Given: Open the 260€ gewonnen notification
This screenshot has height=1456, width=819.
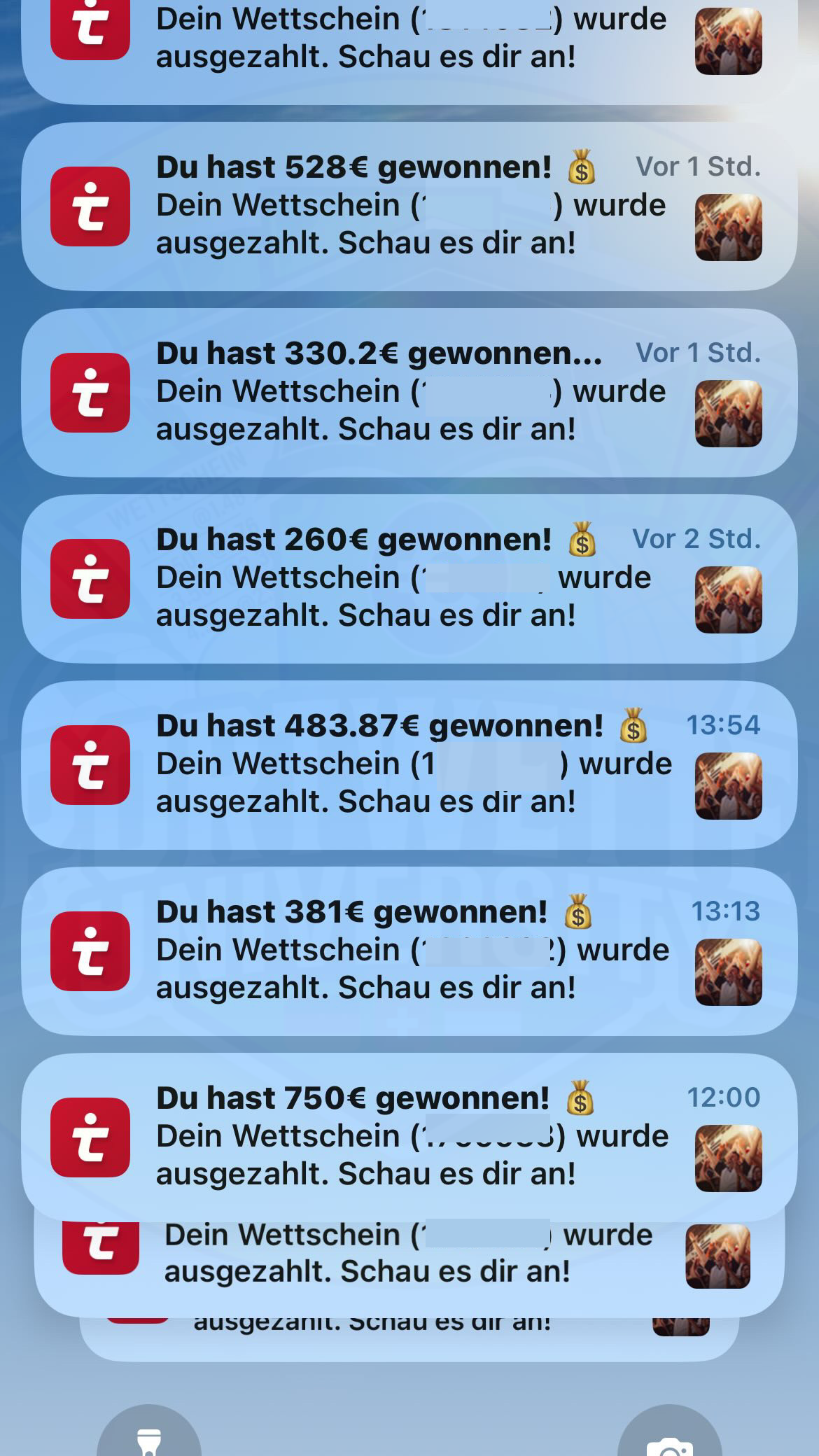Looking at the screenshot, I should (x=409, y=578).
